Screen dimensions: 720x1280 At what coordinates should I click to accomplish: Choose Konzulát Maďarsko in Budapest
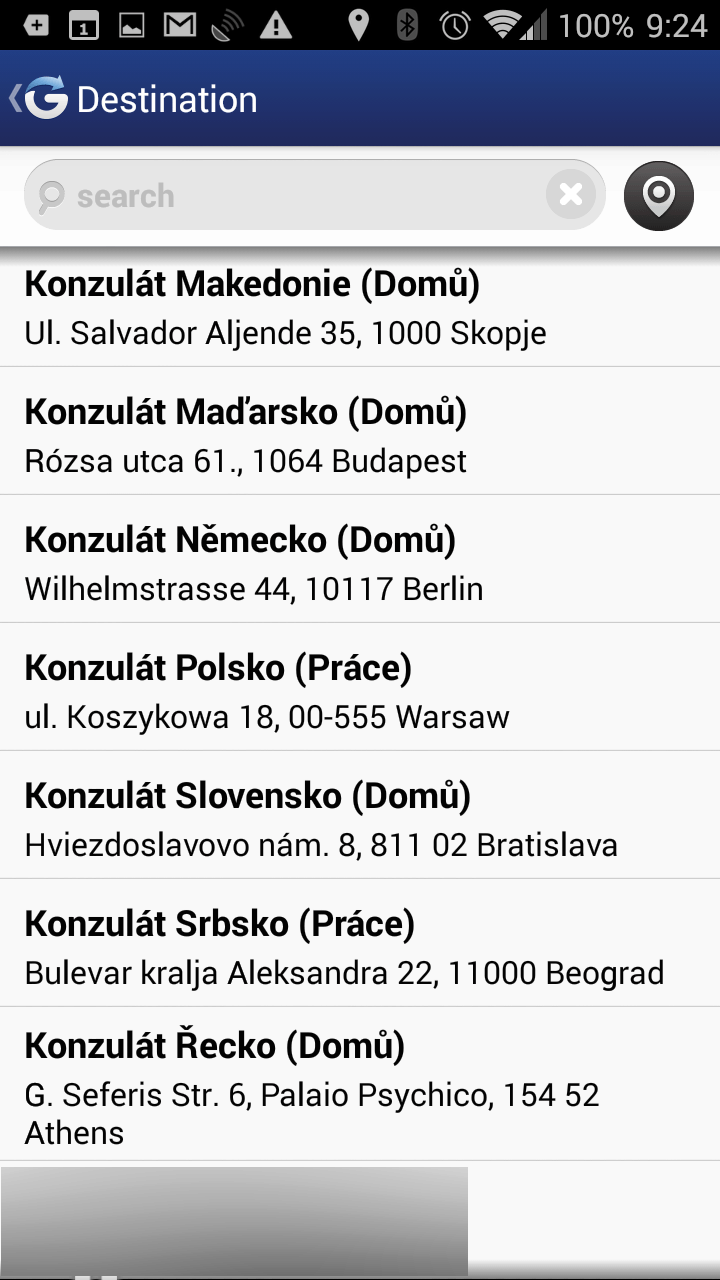tap(360, 431)
